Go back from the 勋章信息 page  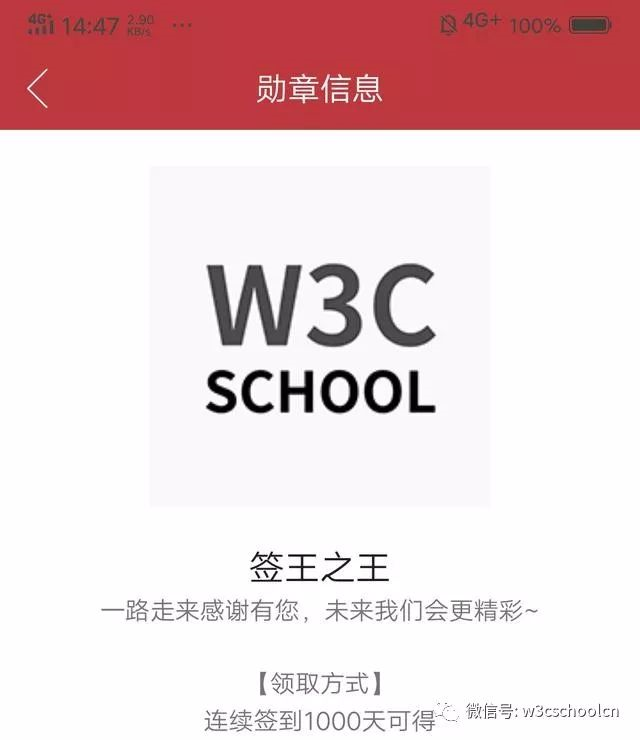(38, 88)
